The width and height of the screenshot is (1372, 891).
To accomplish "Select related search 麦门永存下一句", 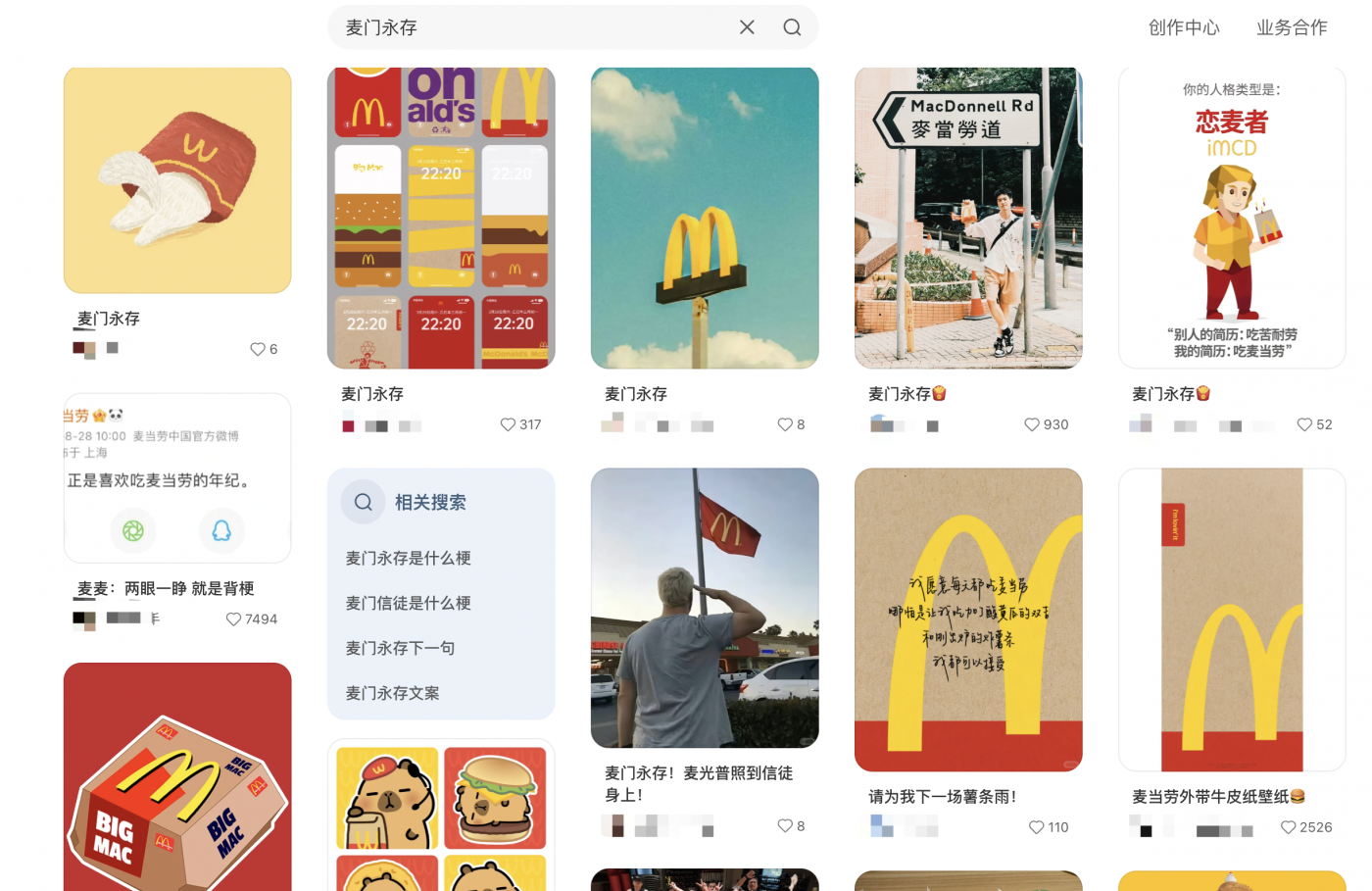I will pos(400,648).
